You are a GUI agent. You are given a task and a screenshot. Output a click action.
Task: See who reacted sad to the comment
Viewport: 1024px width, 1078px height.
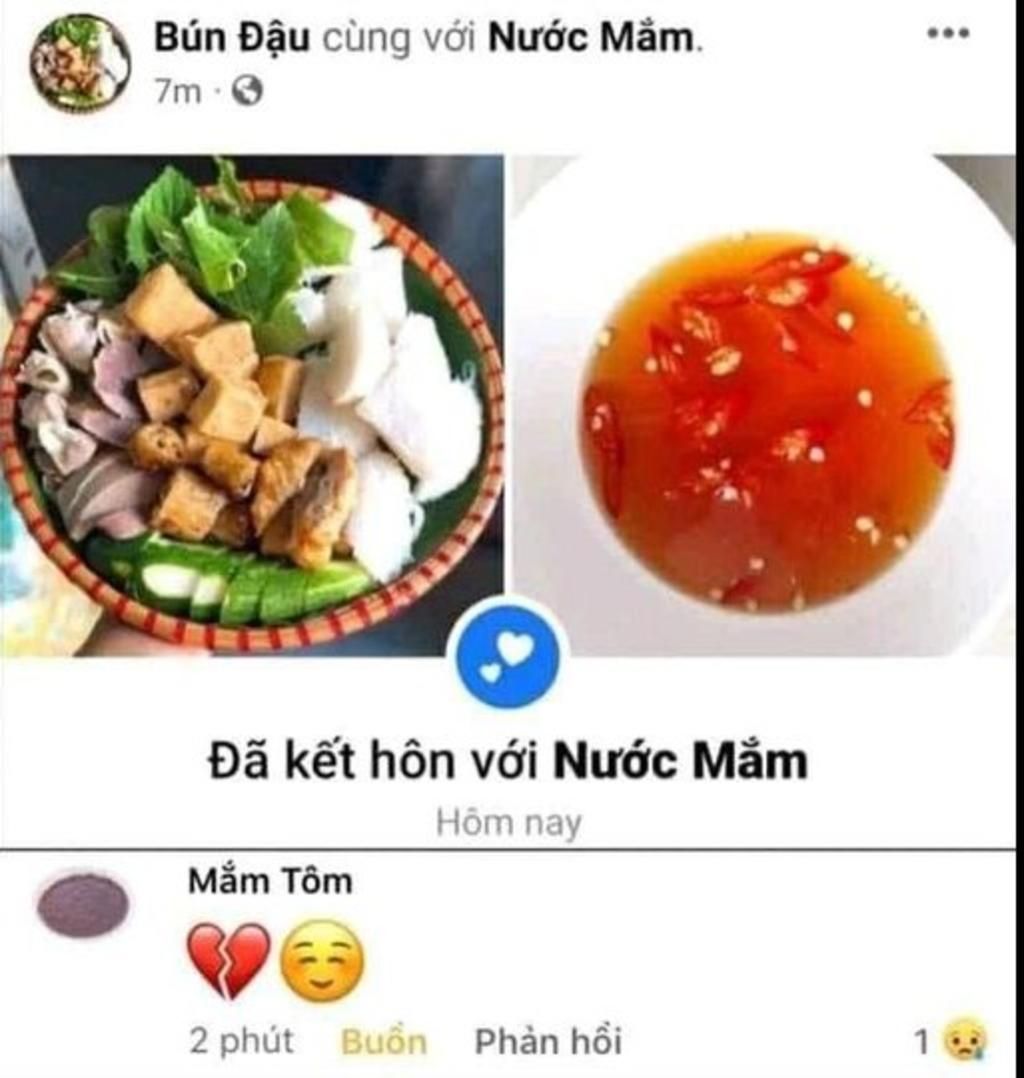click(x=952, y=1042)
